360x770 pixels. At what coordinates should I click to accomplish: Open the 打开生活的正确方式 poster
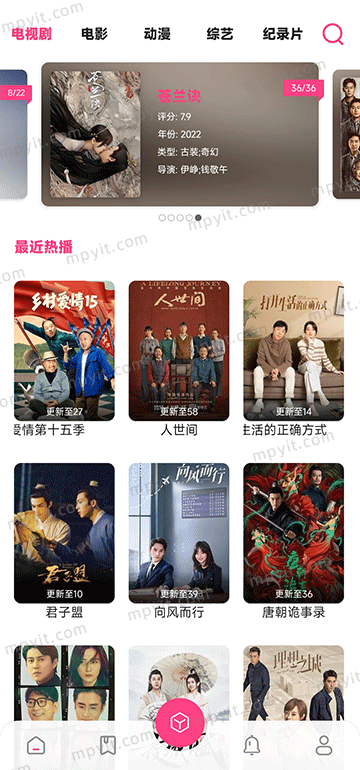tap(294, 351)
